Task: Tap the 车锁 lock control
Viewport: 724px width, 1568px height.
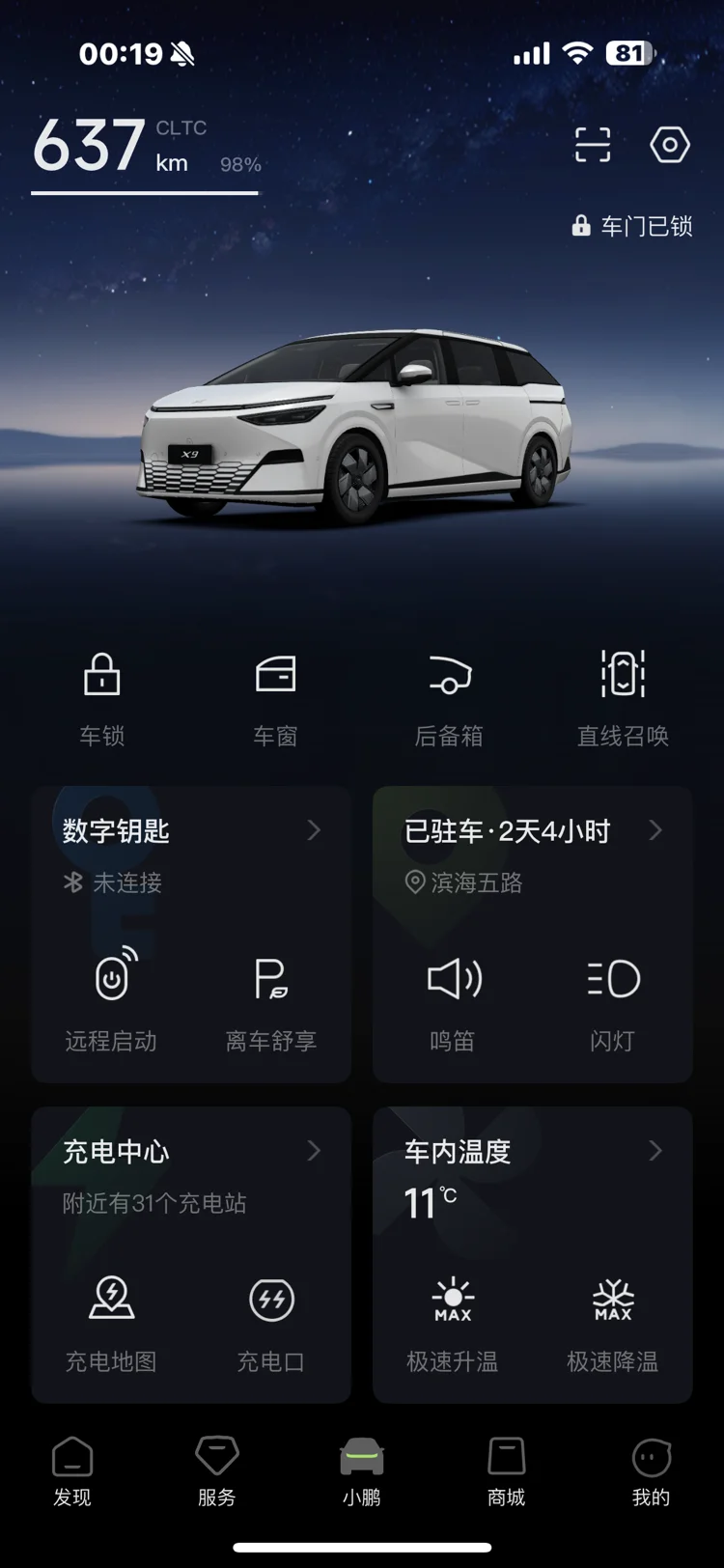Action: (101, 697)
